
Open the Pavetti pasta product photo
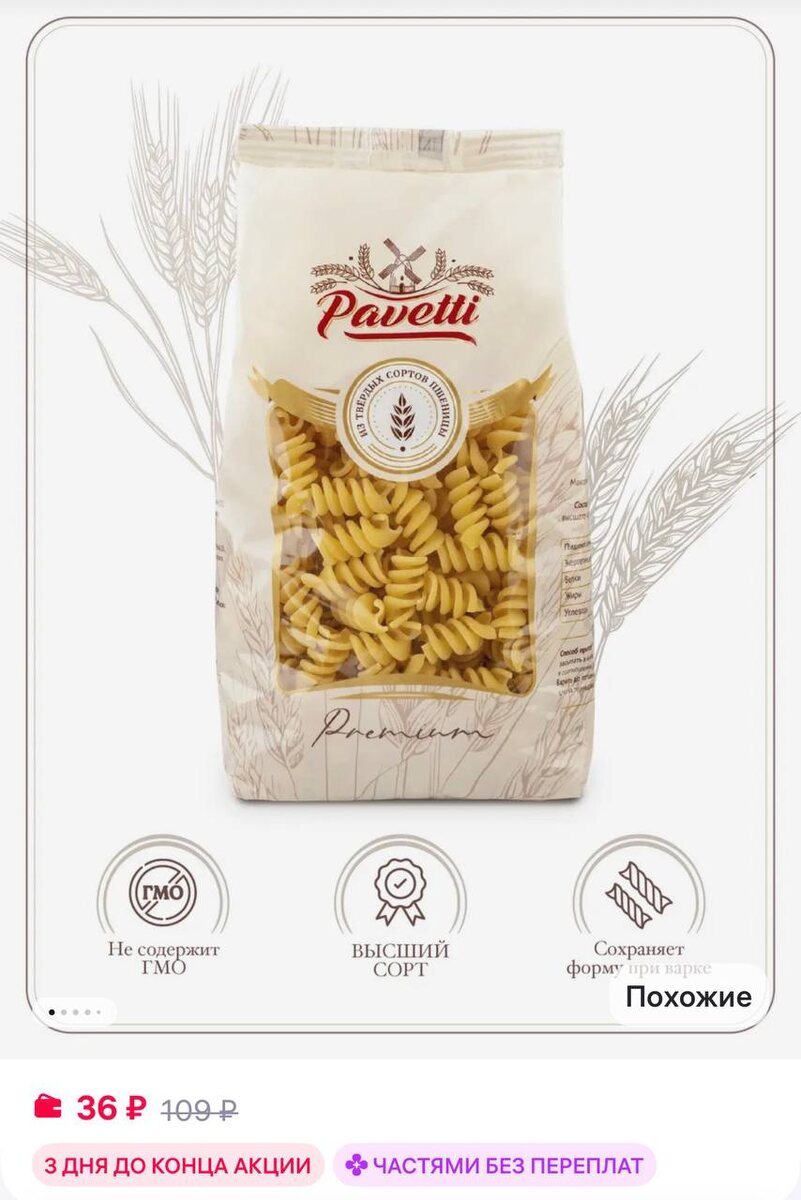click(x=400, y=525)
